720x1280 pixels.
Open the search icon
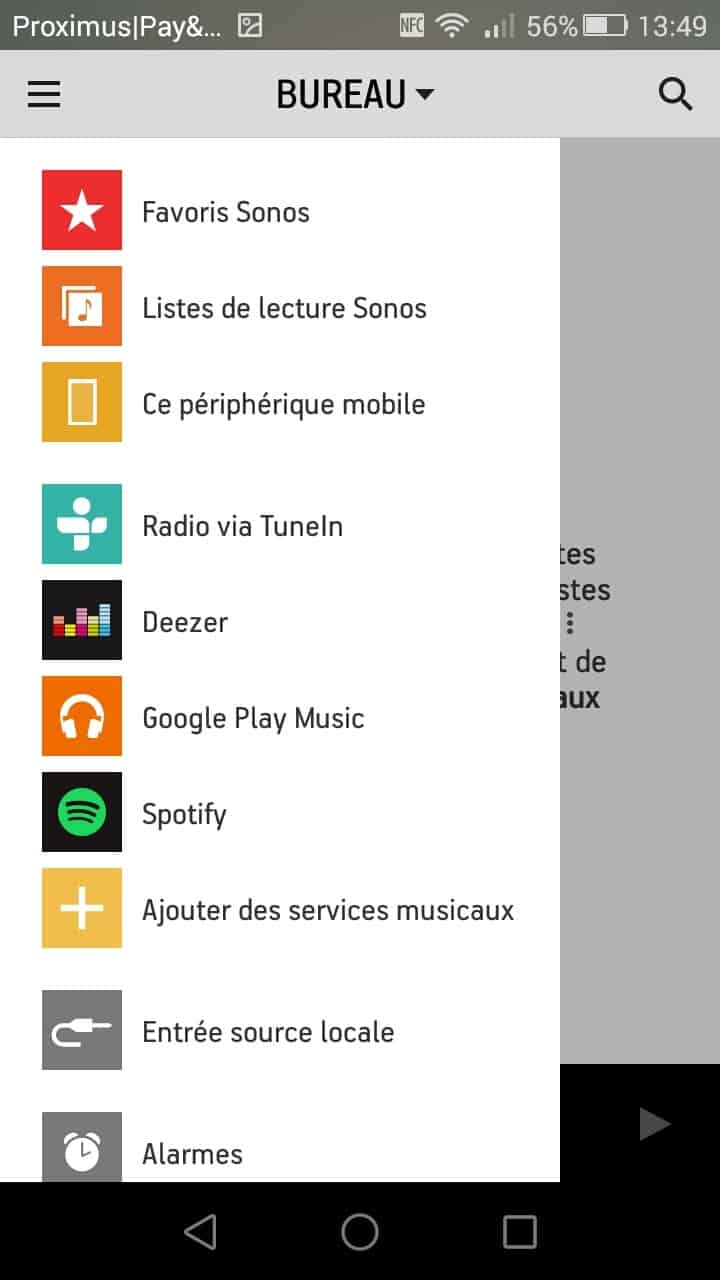[676, 95]
